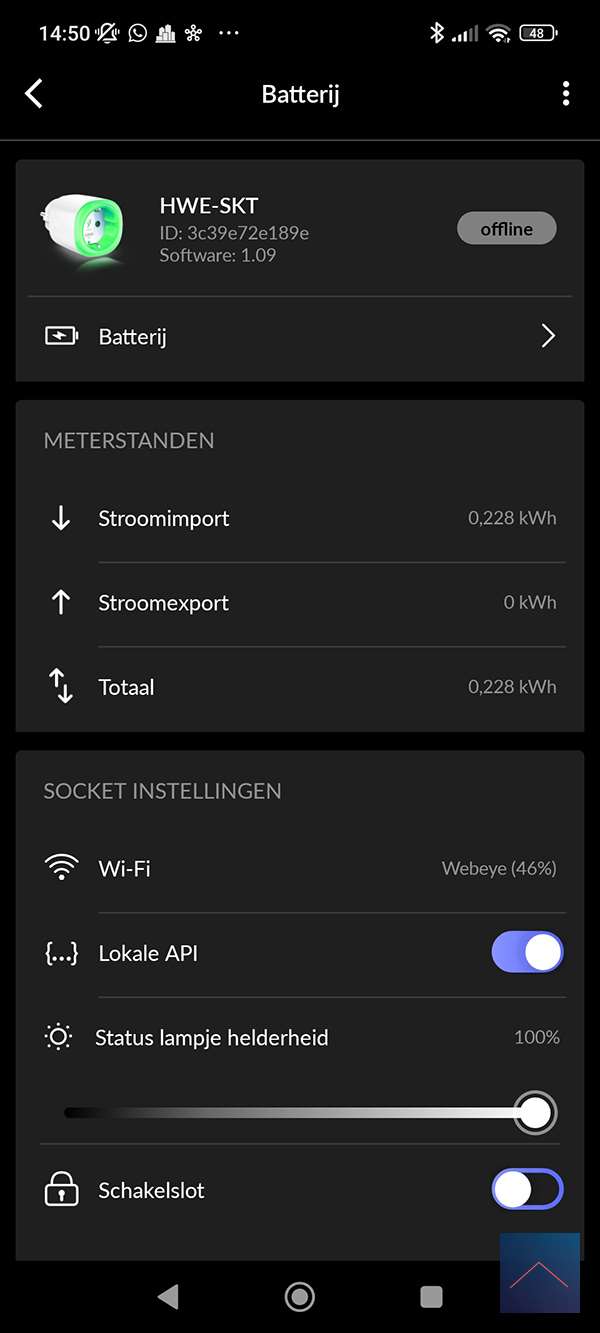Disable the Lokale API switch
This screenshot has height=1333, width=600.
(527, 953)
